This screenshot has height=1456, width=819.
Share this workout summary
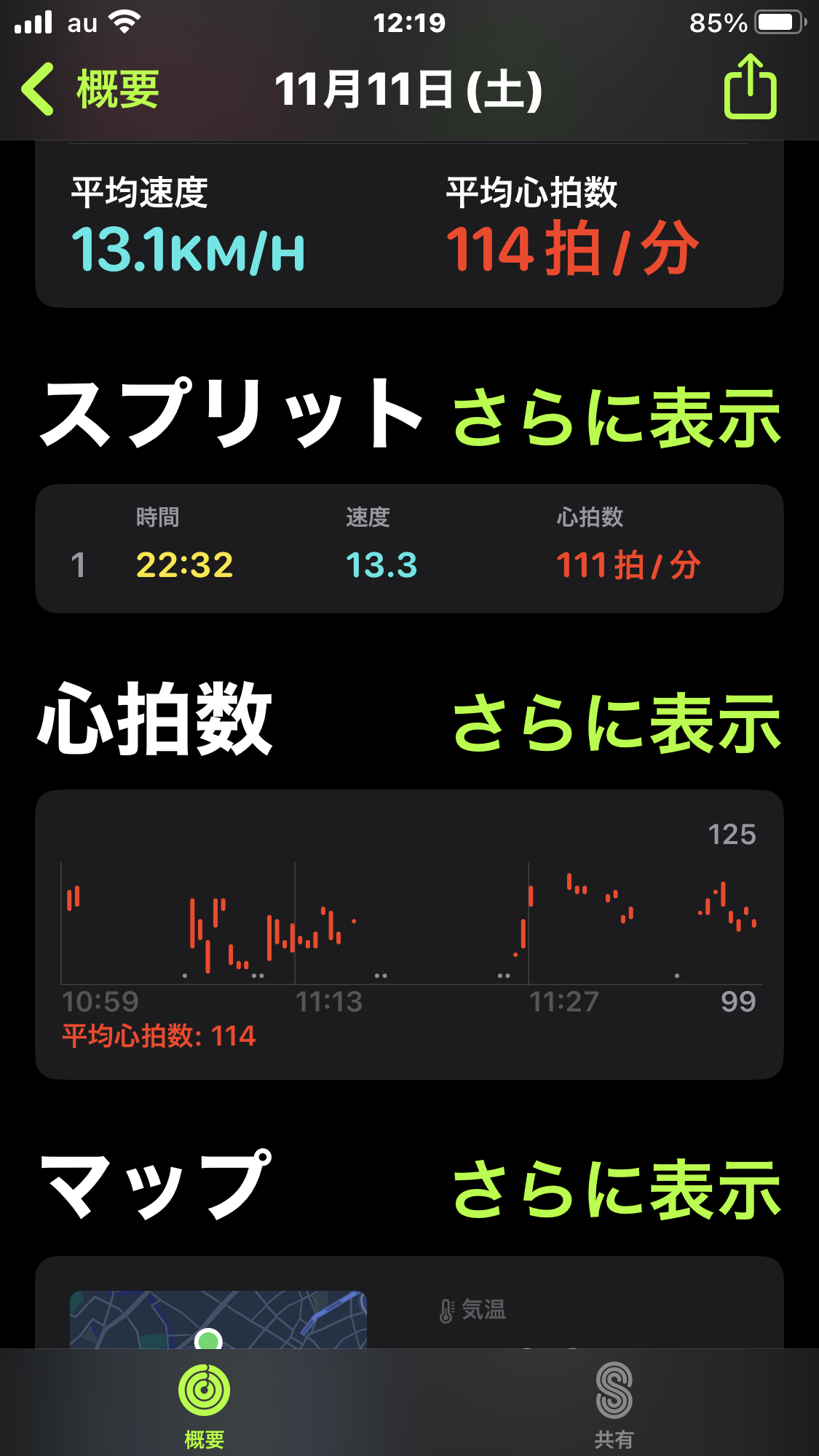tap(750, 87)
